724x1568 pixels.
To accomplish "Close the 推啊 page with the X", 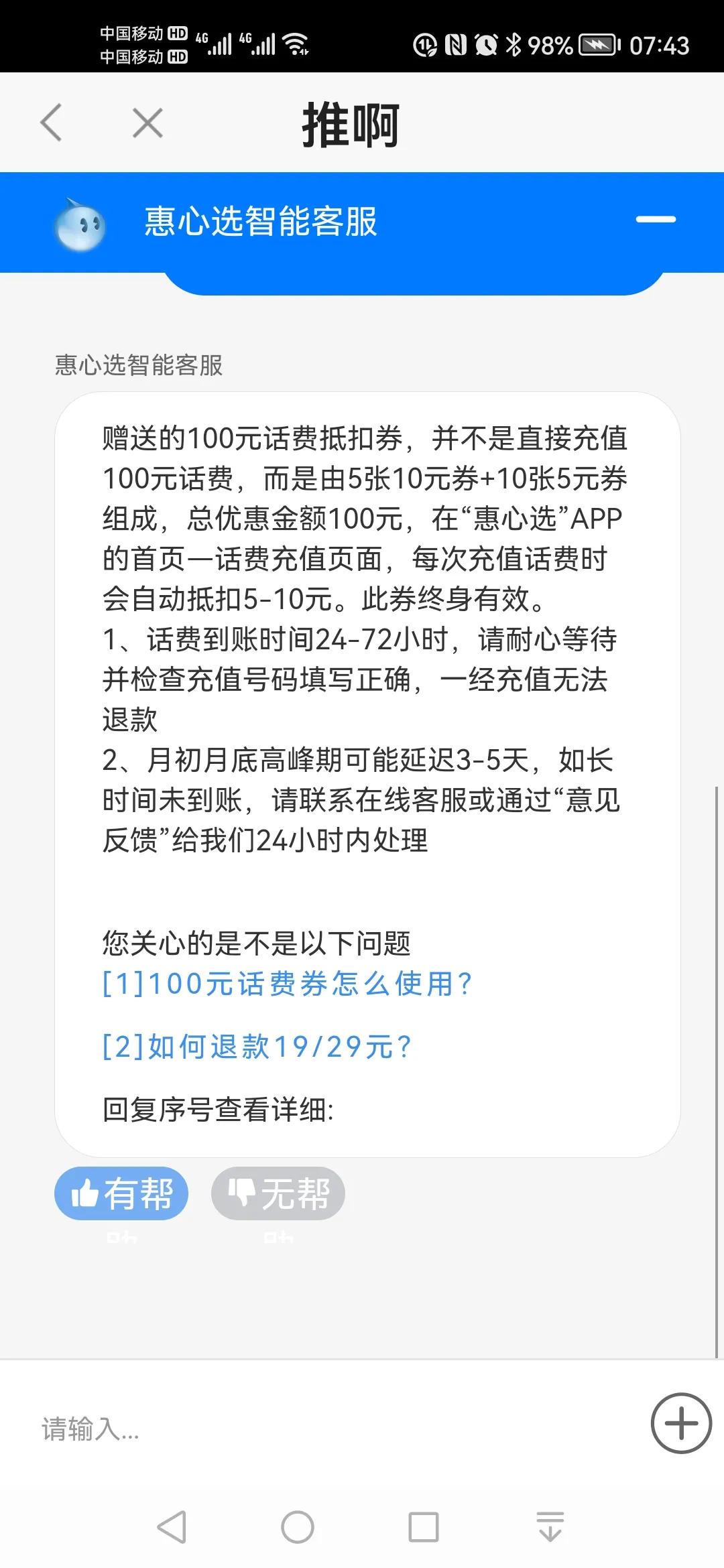I will tap(146, 123).
